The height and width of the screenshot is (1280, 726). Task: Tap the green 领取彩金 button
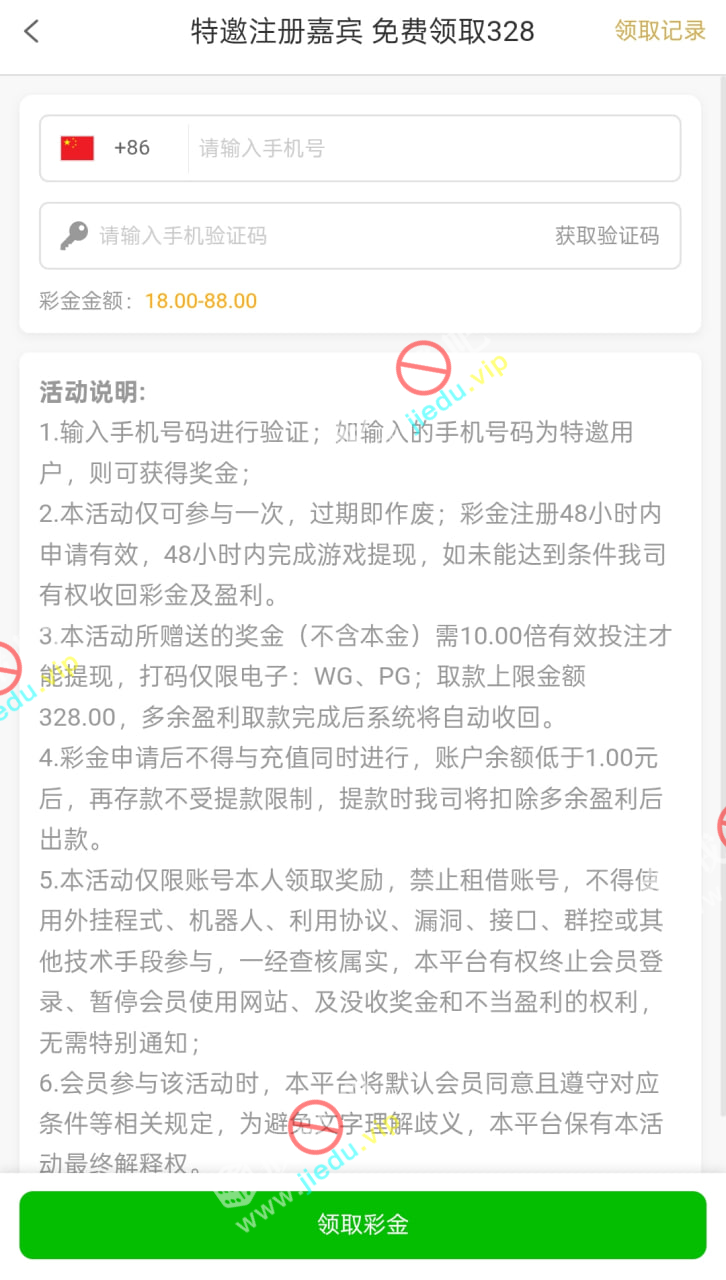363,1225
